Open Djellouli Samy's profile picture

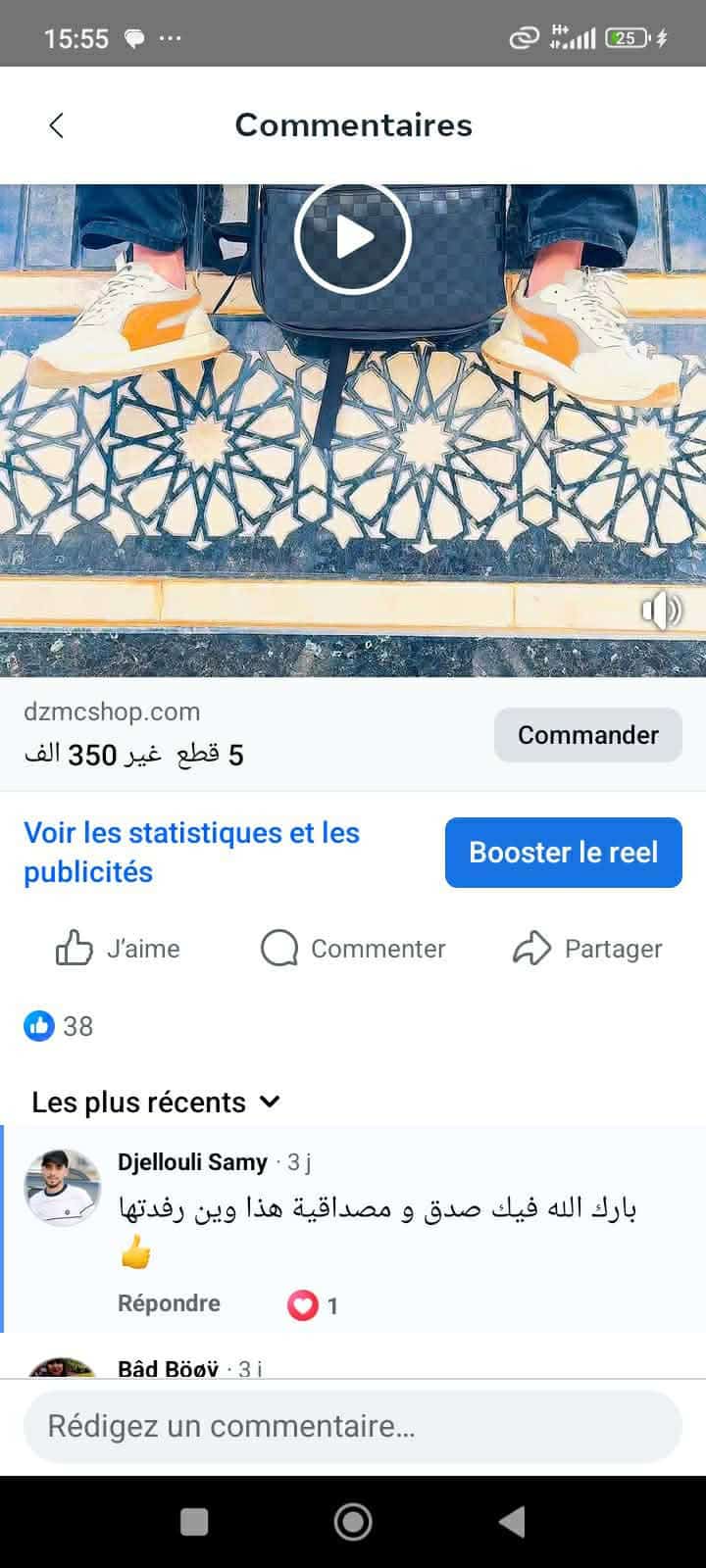63,1188
